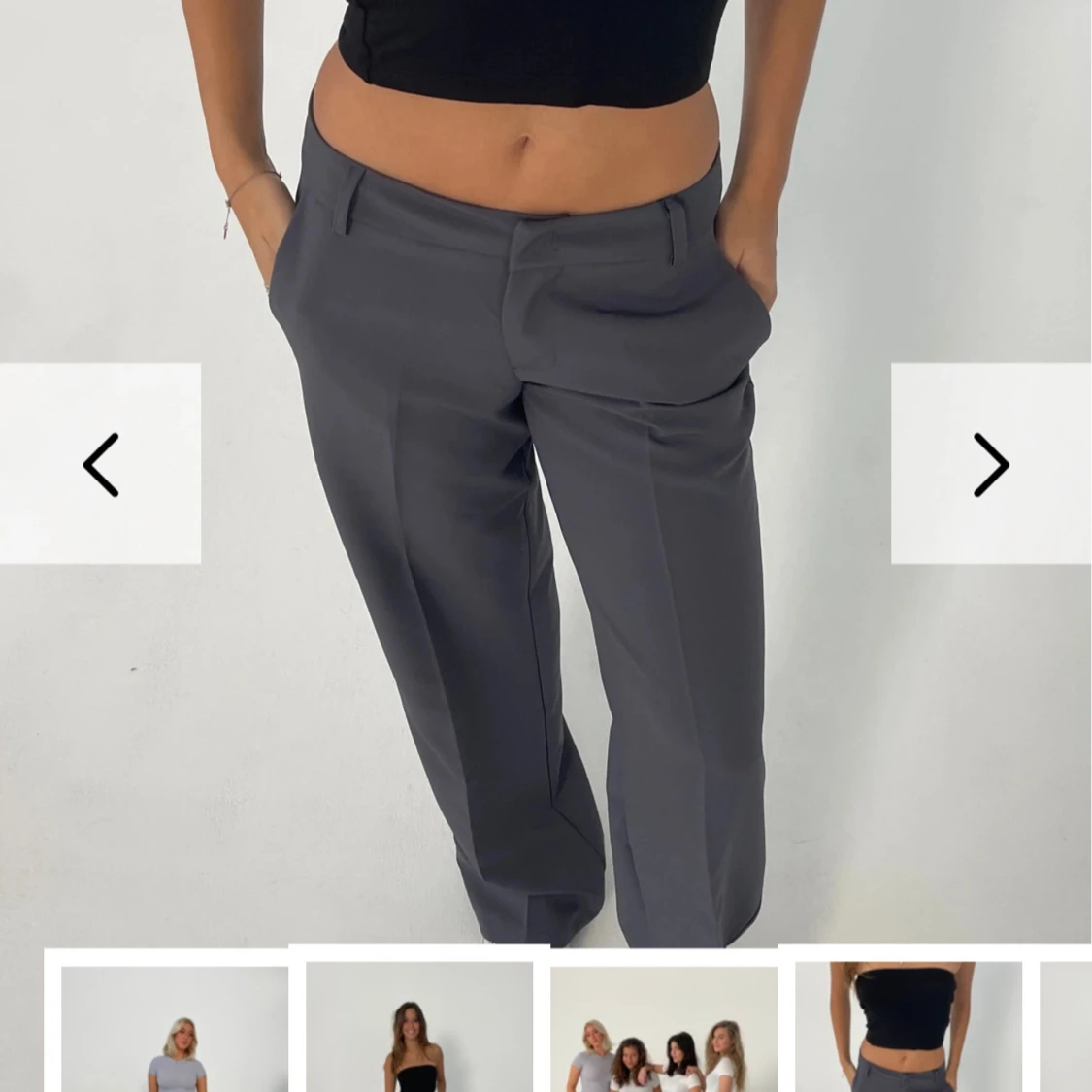Go to the previous product image
Image resolution: width=1092 pixels, height=1092 pixels.
(100, 464)
